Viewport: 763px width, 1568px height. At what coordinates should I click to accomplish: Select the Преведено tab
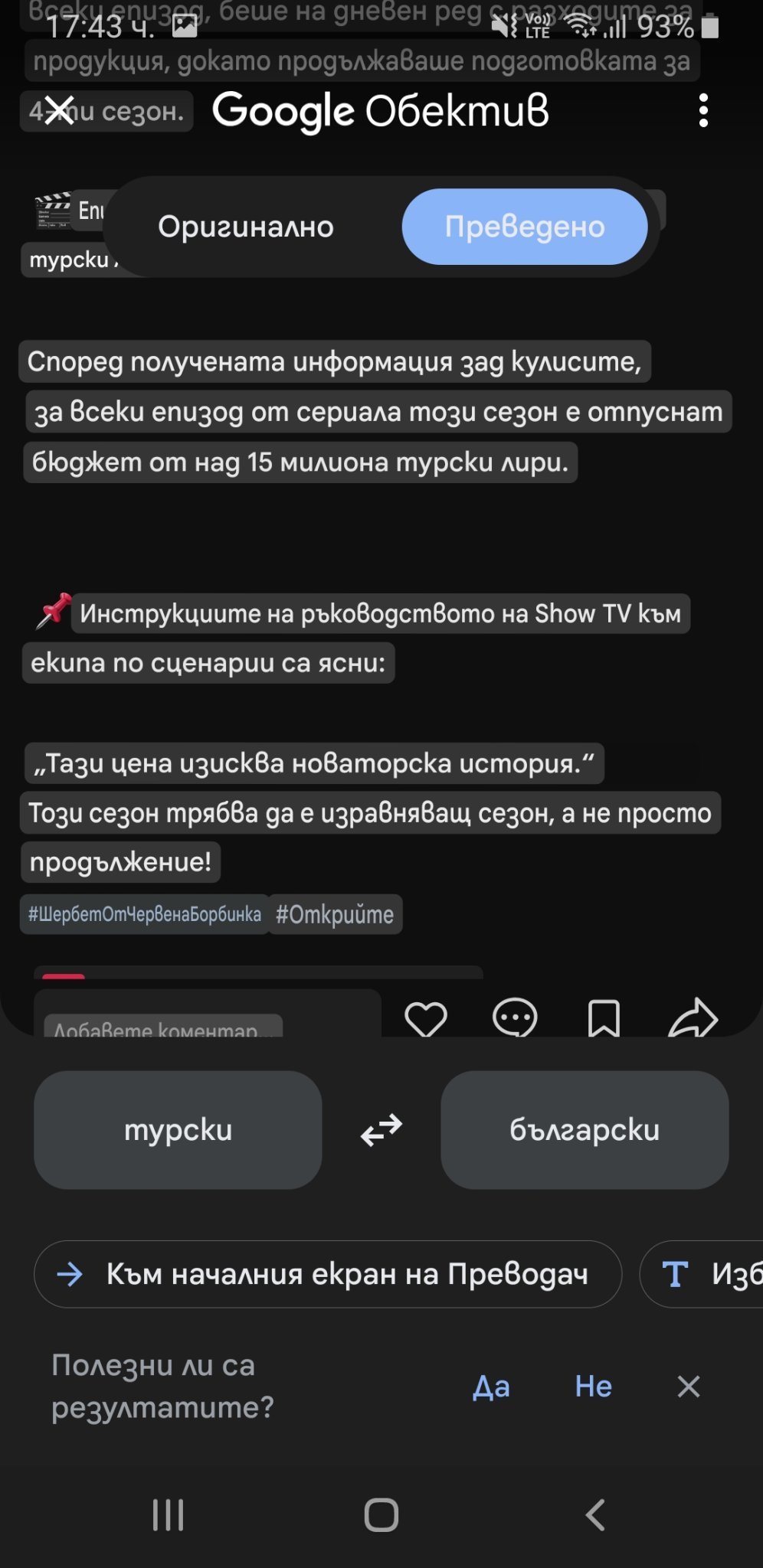525,227
